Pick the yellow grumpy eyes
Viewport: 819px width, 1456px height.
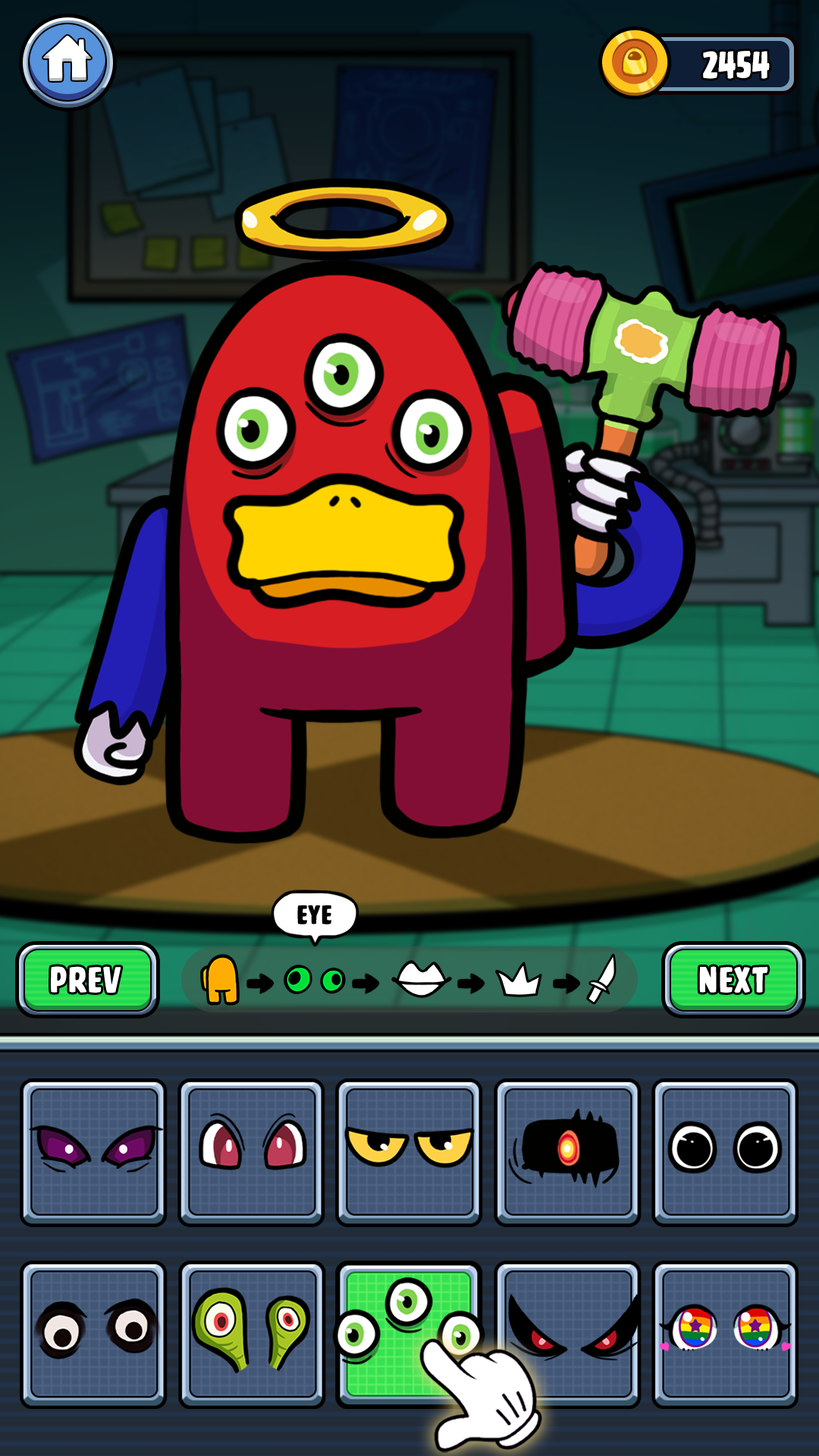pos(409,1152)
